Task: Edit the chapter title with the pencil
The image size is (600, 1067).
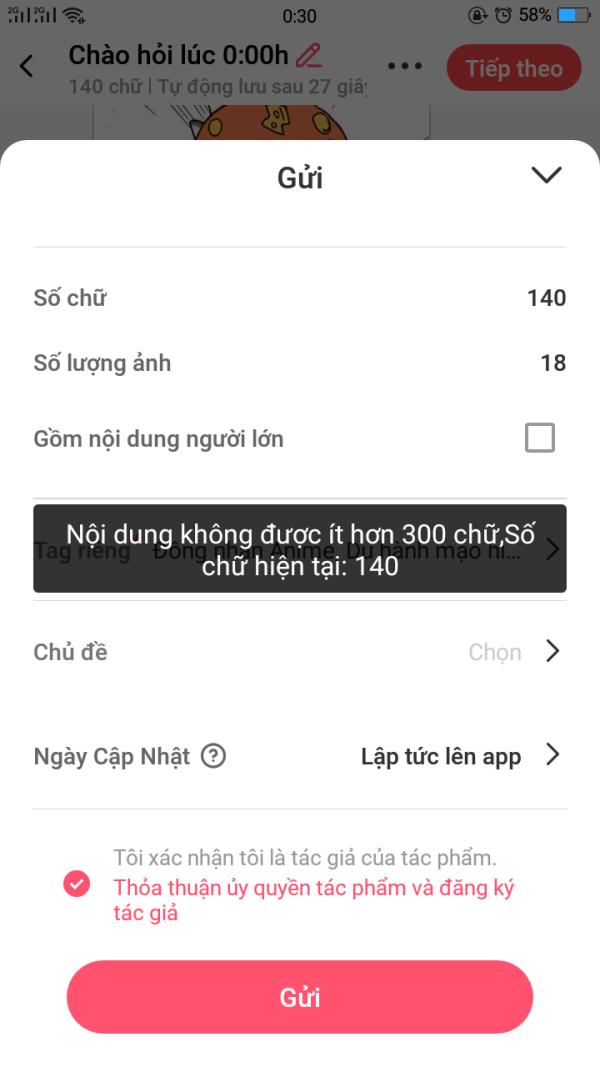Action: coord(310,55)
